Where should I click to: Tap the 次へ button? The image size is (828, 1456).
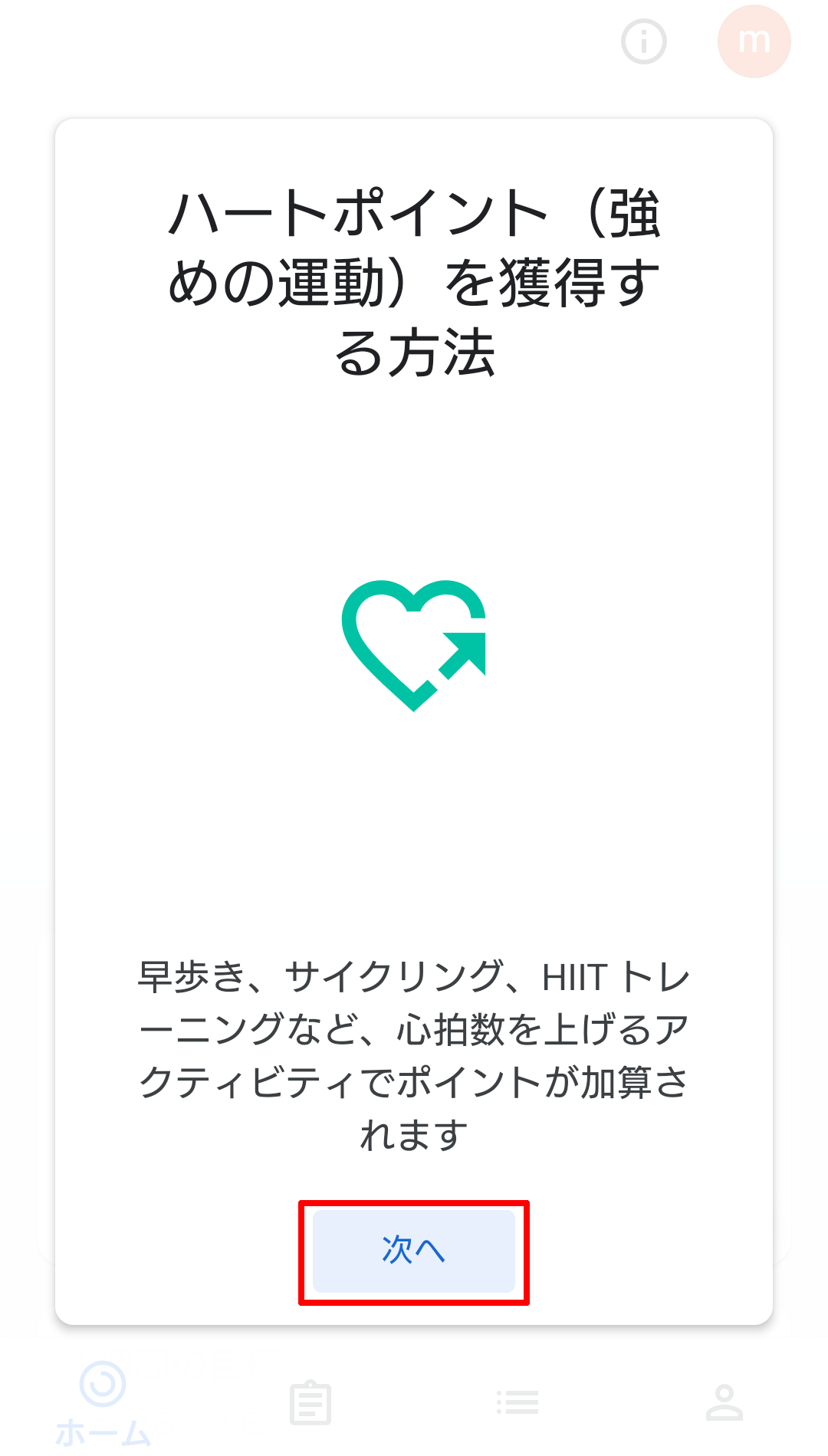click(414, 1251)
